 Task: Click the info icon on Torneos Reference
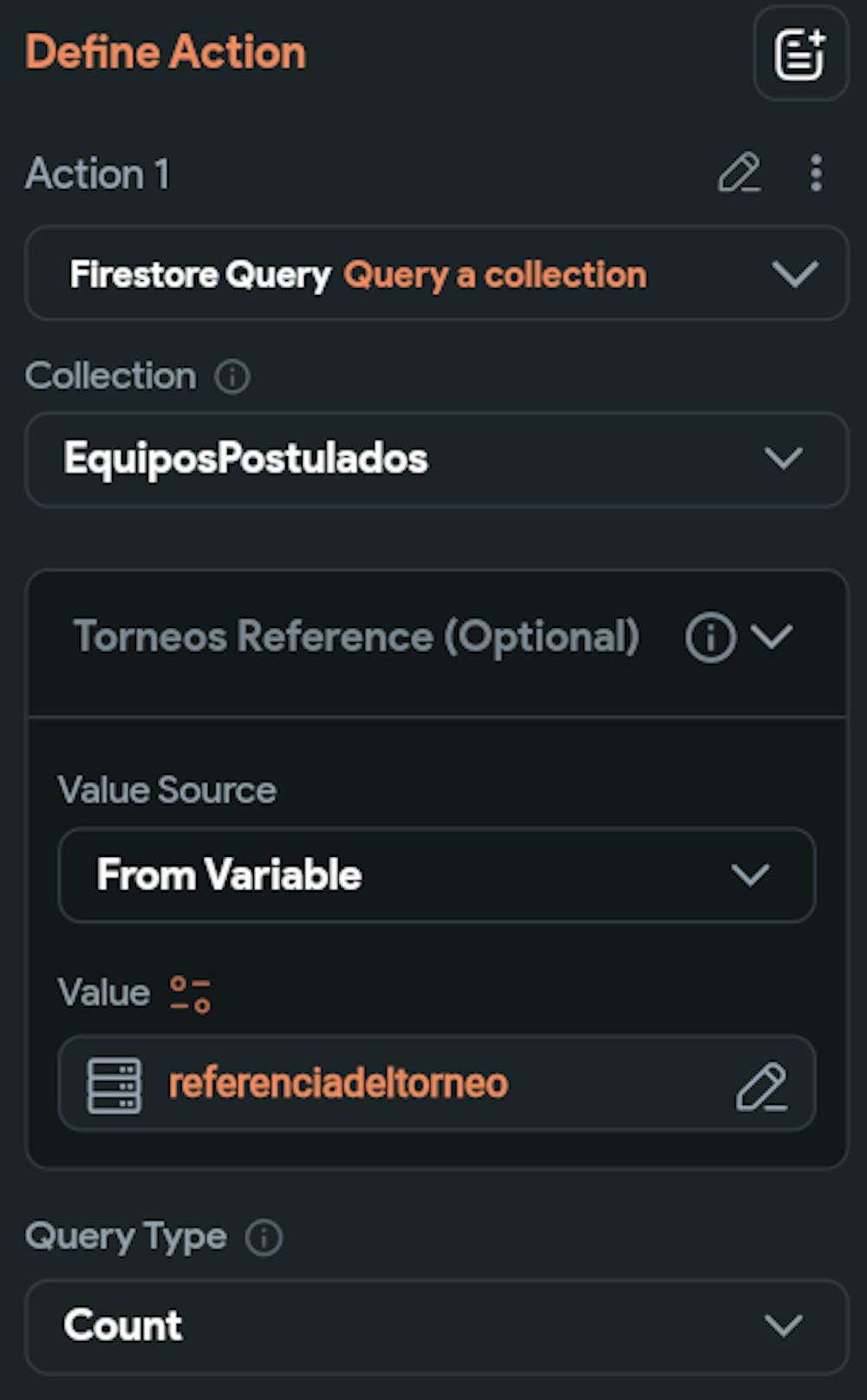[709, 638]
